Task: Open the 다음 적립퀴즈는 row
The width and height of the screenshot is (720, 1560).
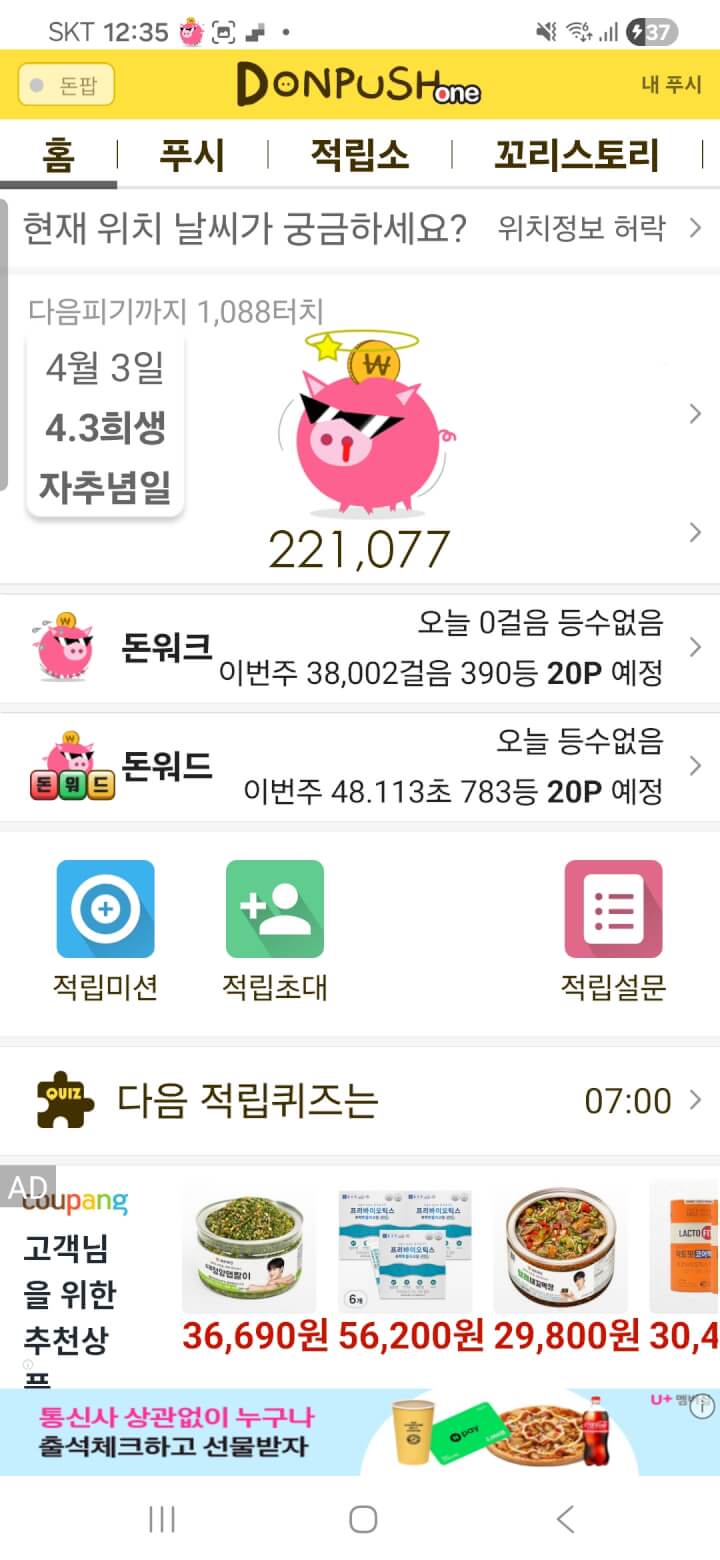Action: [360, 1101]
